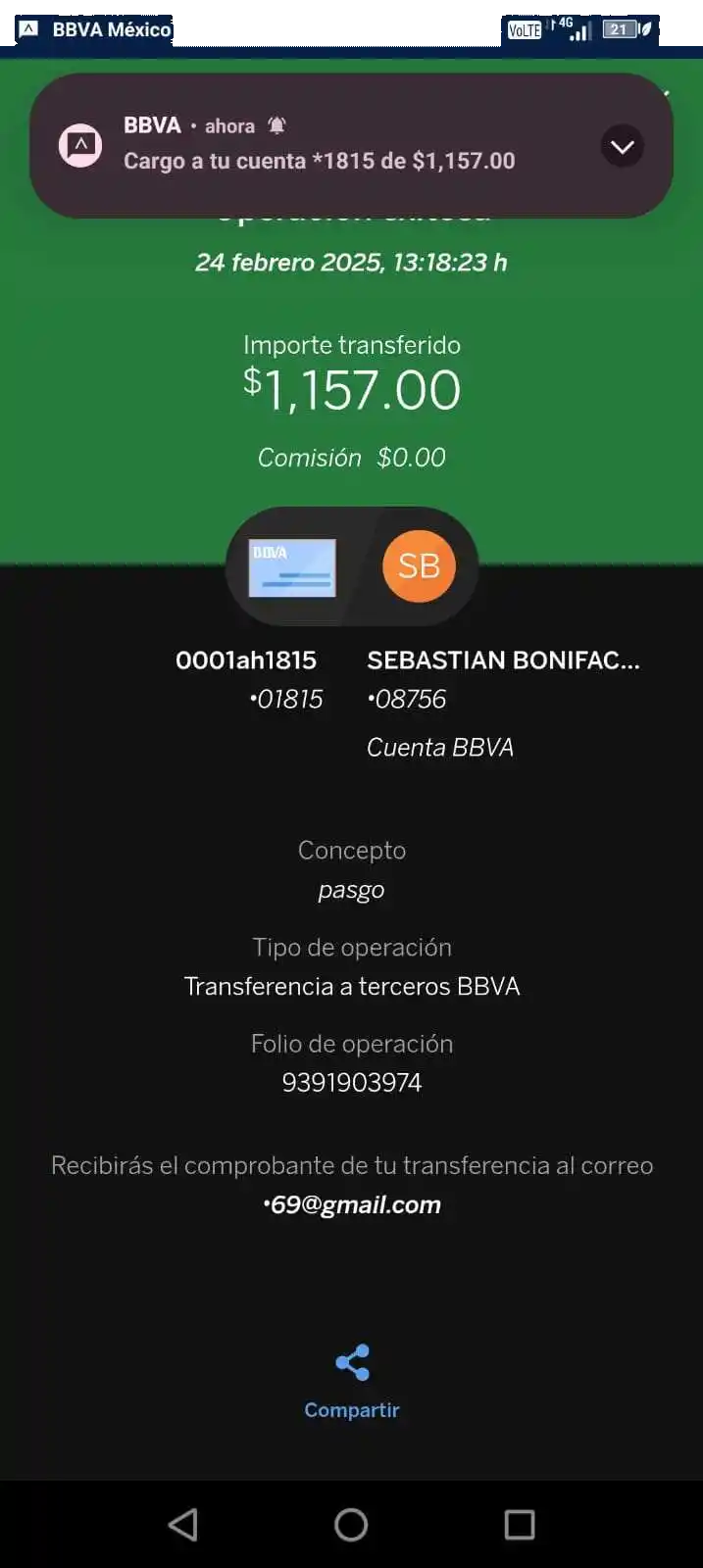Expand the BBVA notification chevron
This screenshot has width=703, height=1568.
coord(622,147)
